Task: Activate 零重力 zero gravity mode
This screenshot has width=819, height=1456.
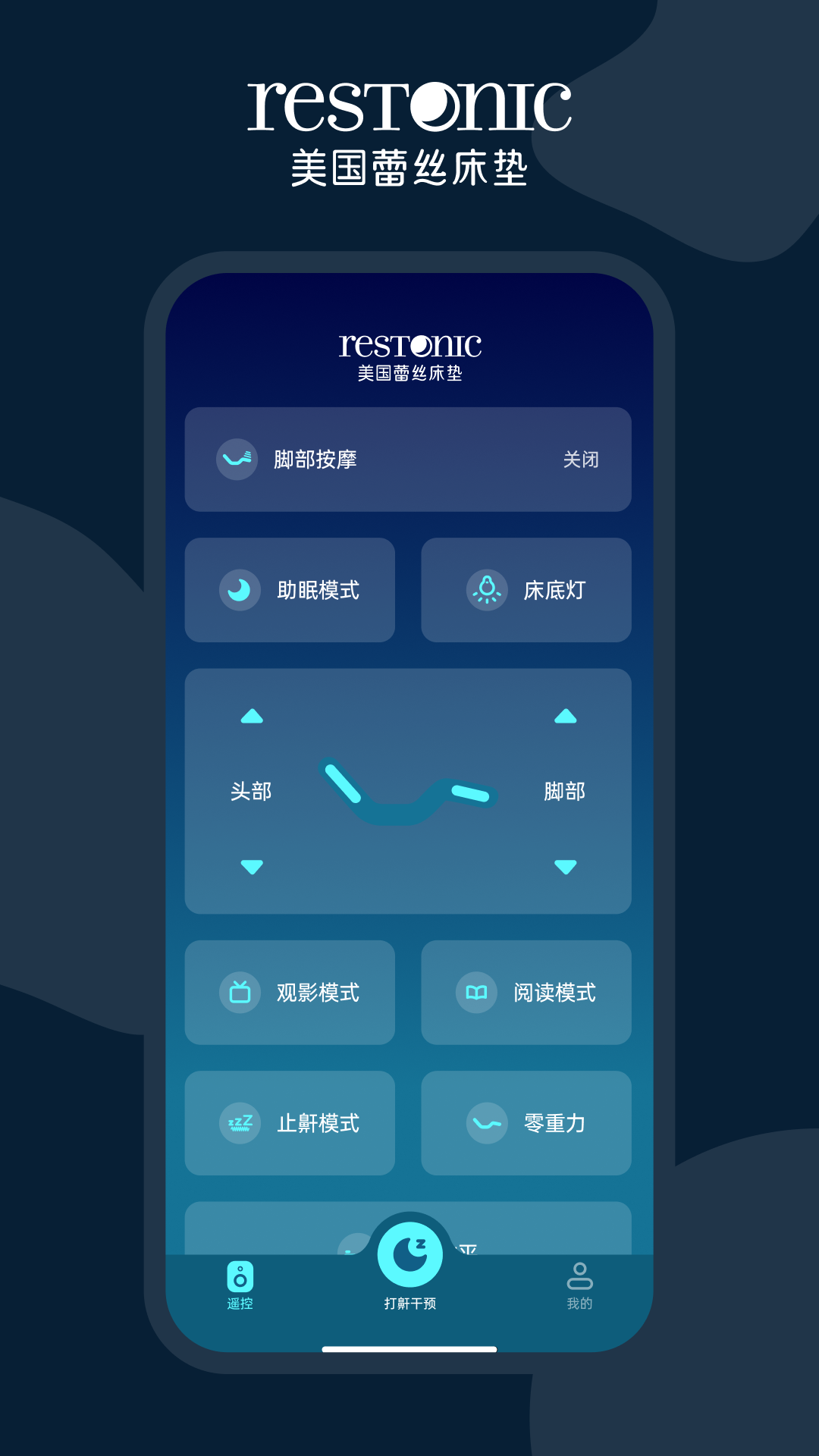Action: [526, 1124]
